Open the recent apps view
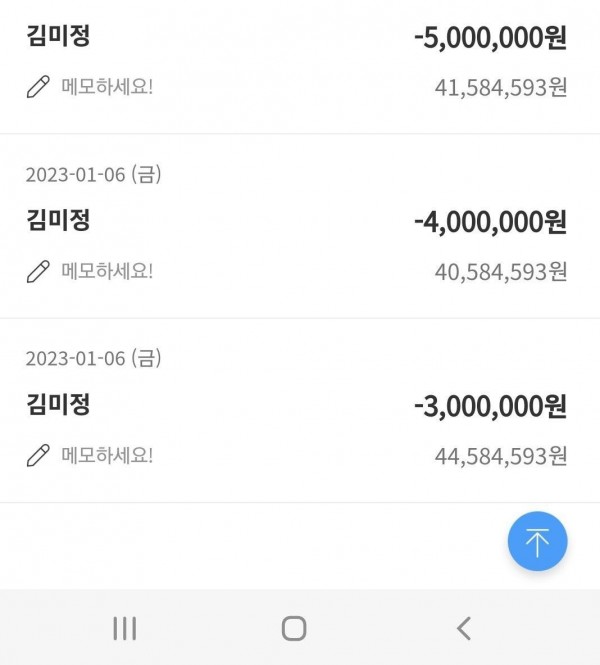Image resolution: width=600 pixels, height=665 pixels. (125, 628)
